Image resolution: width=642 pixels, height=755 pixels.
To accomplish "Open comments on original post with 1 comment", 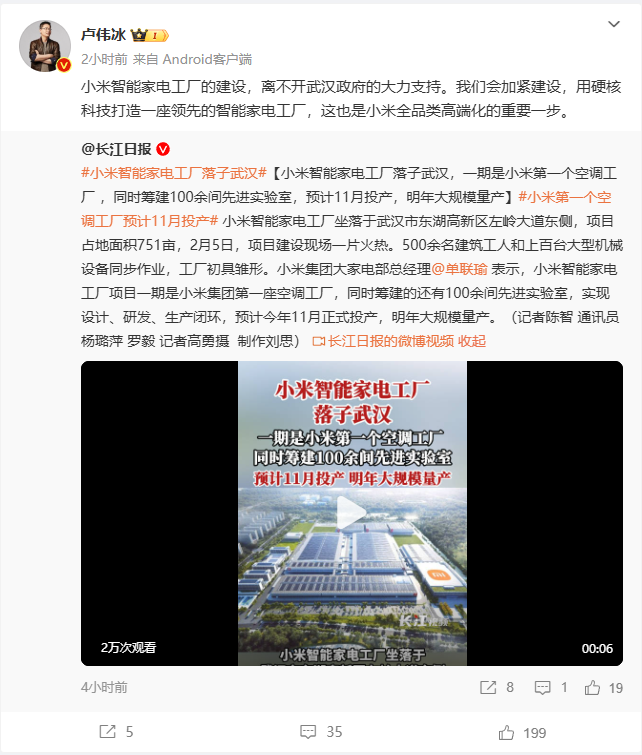I will (x=550, y=687).
